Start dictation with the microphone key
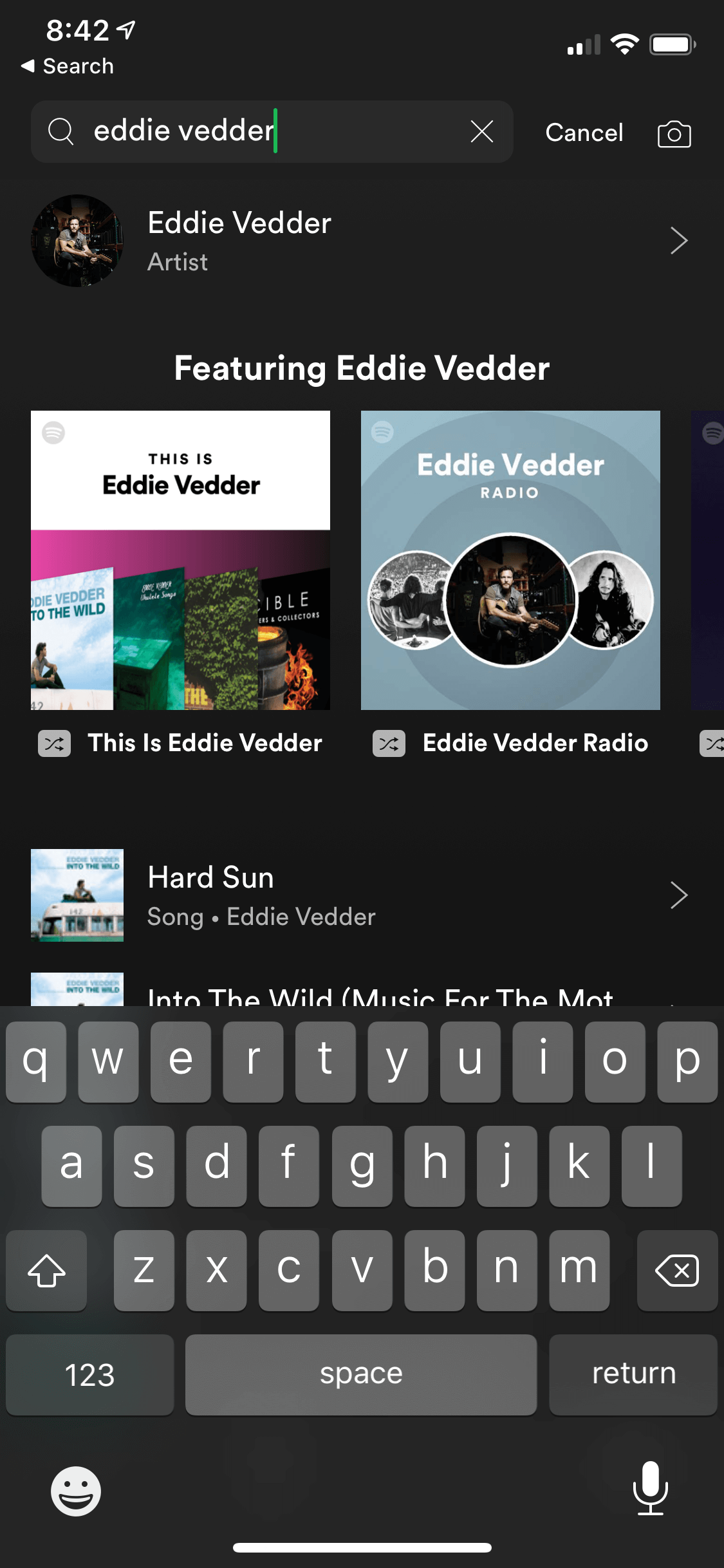 pos(650,1488)
